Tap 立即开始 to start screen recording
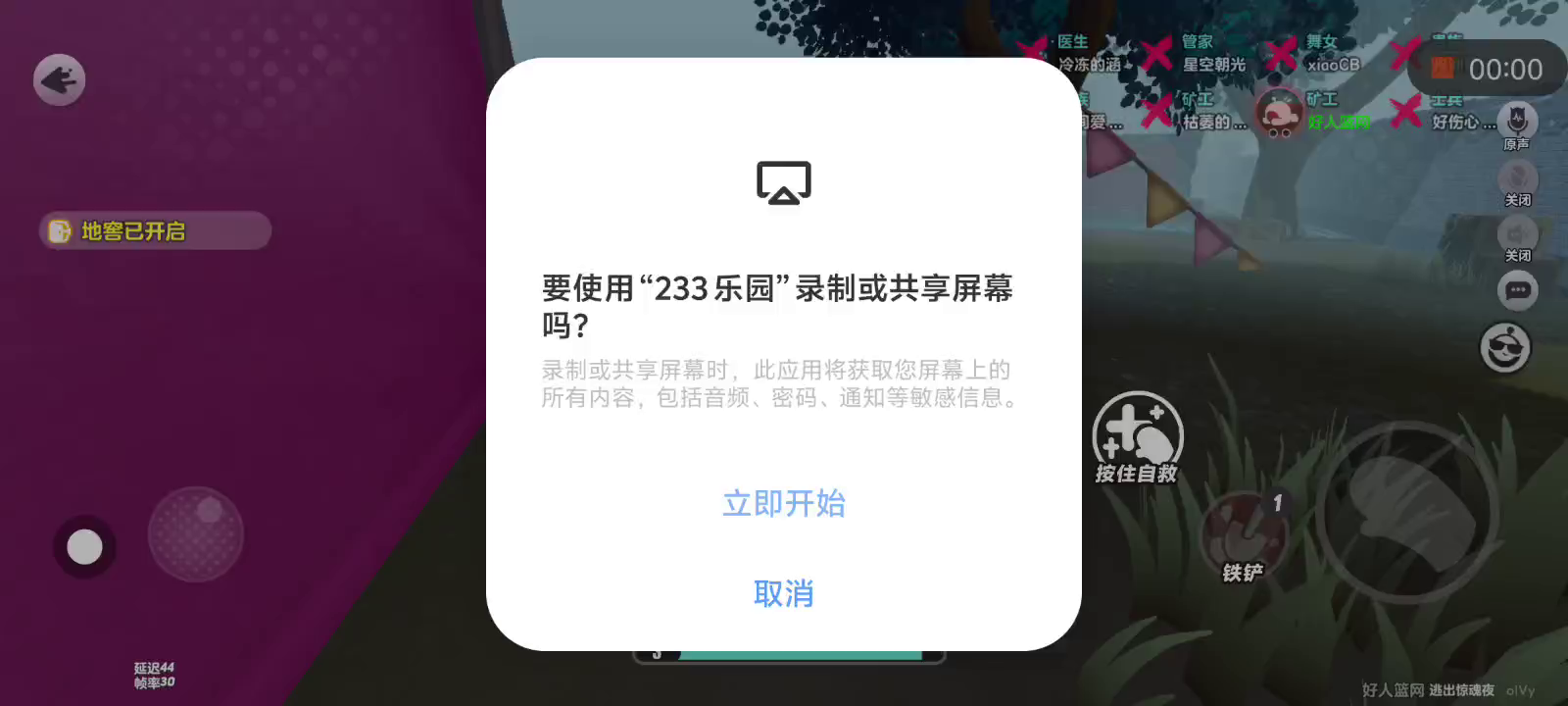The height and width of the screenshot is (706, 1568). pos(783,503)
